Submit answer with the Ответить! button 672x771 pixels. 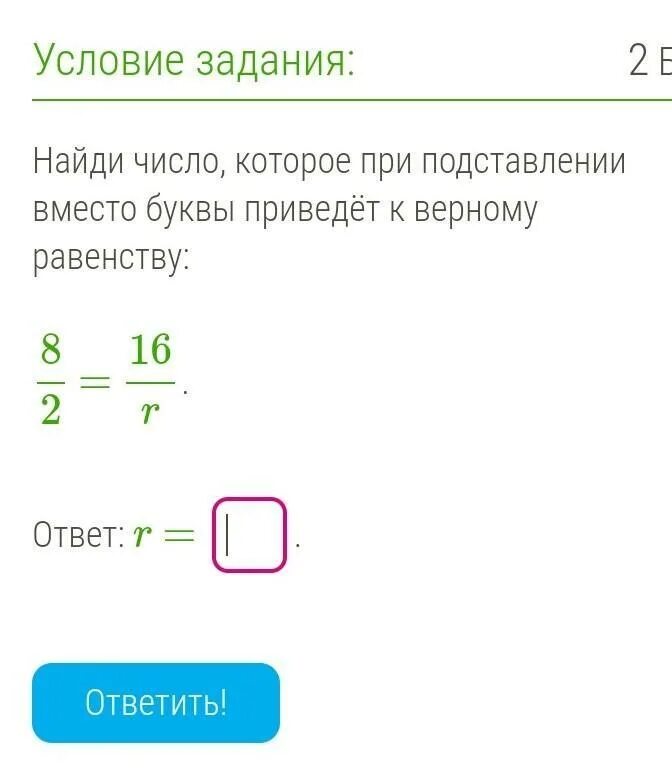coord(156,702)
